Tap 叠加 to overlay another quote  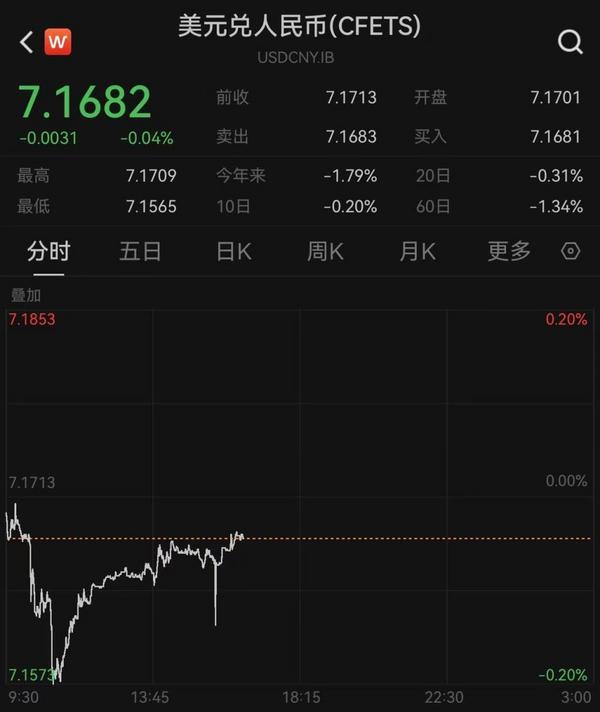(25, 295)
